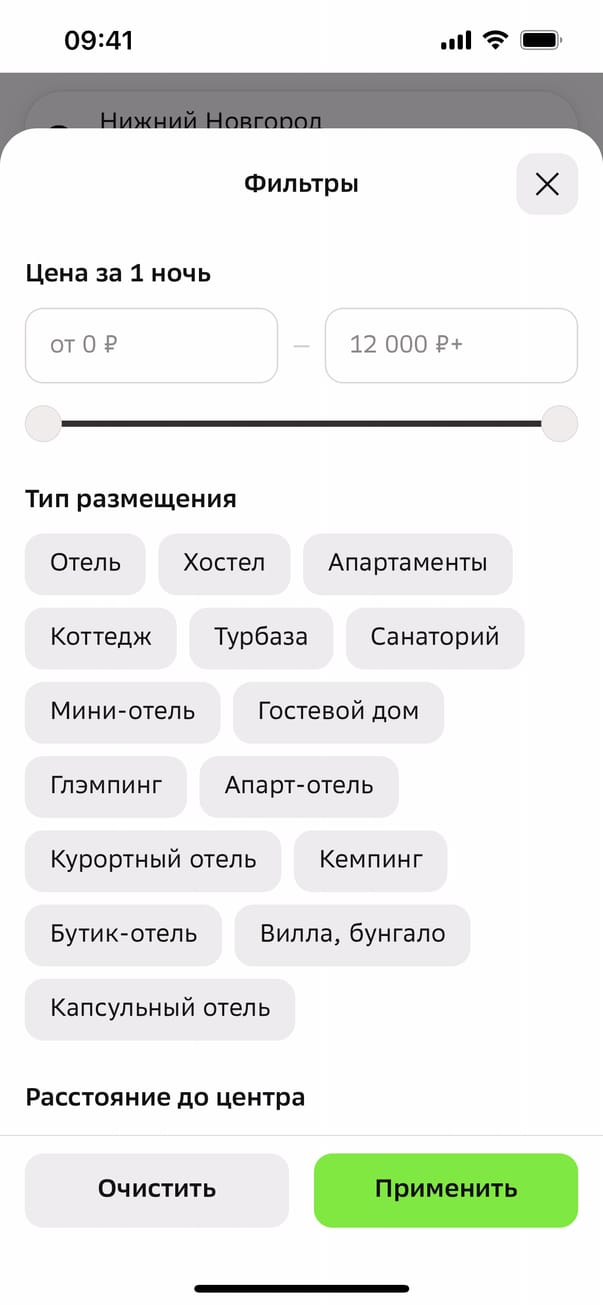Select the Вилла, бунгало chip
Image resolution: width=603 pixels, height=1305 pixels.
[x=352, y=935]
